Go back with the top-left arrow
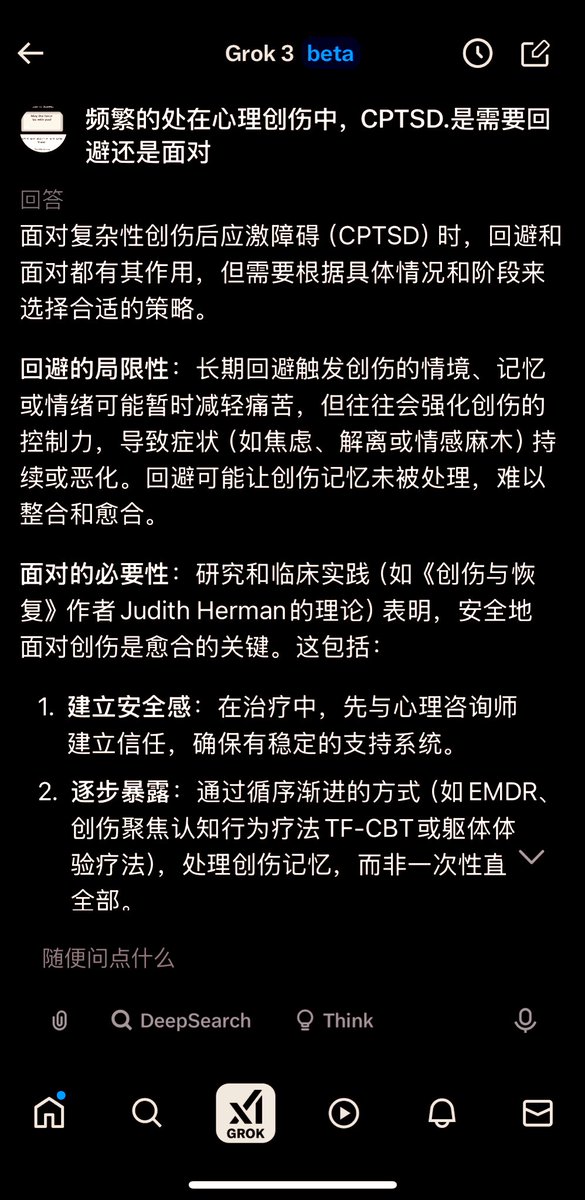 pyautogui.click(x=31, y=53)
